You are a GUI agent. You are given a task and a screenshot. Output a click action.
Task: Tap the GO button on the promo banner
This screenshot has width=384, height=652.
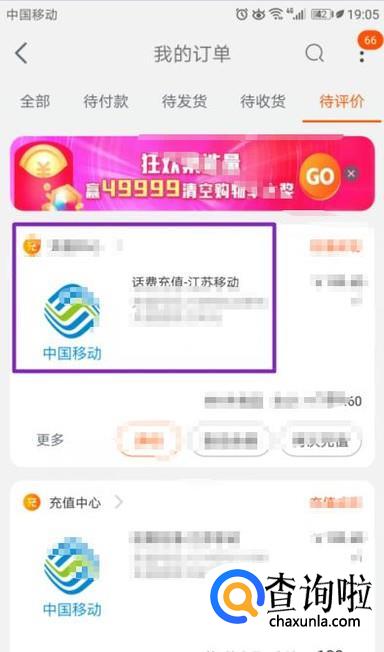320,176
